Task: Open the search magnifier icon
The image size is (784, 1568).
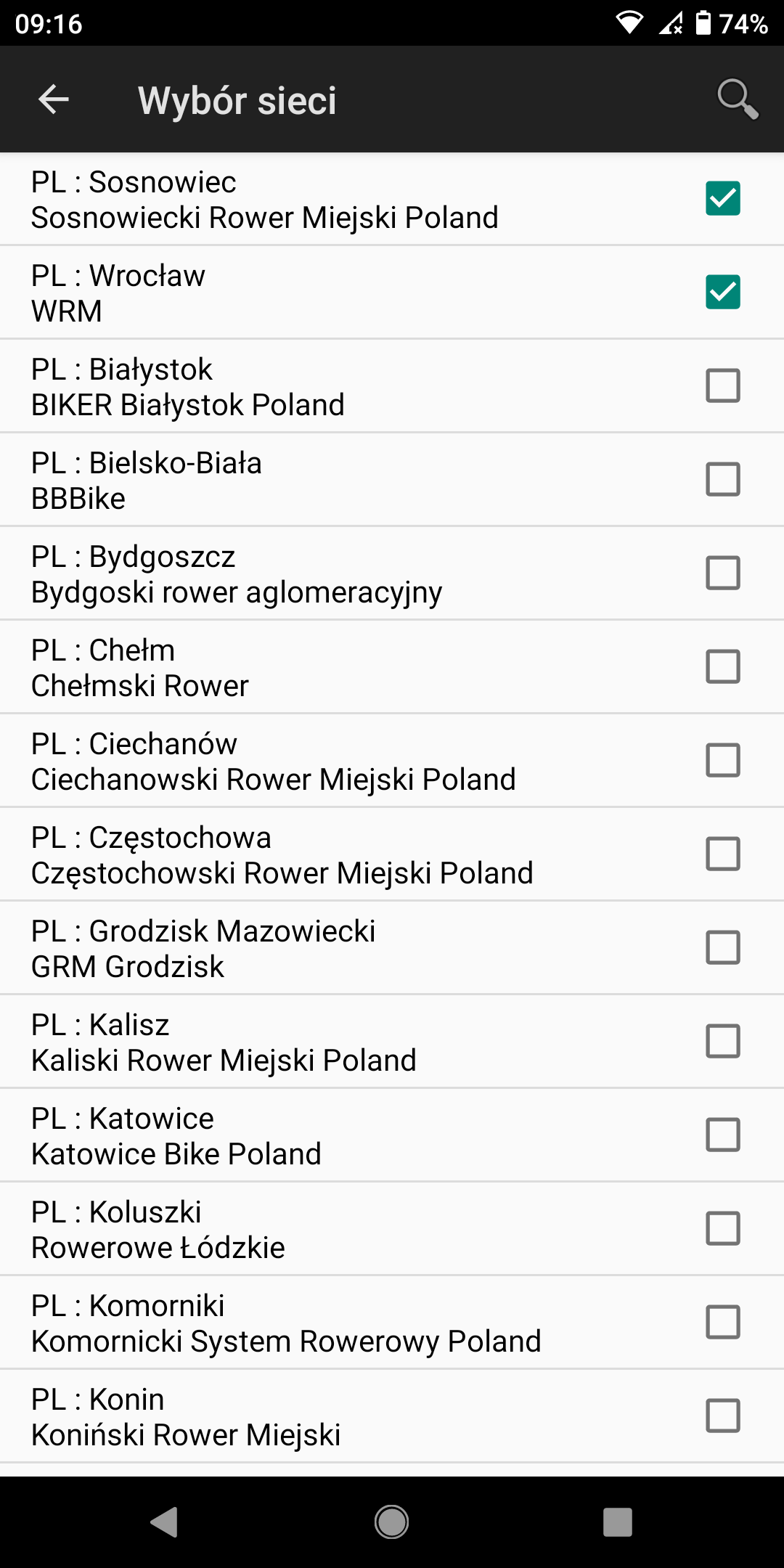Action: pos(738,99)
